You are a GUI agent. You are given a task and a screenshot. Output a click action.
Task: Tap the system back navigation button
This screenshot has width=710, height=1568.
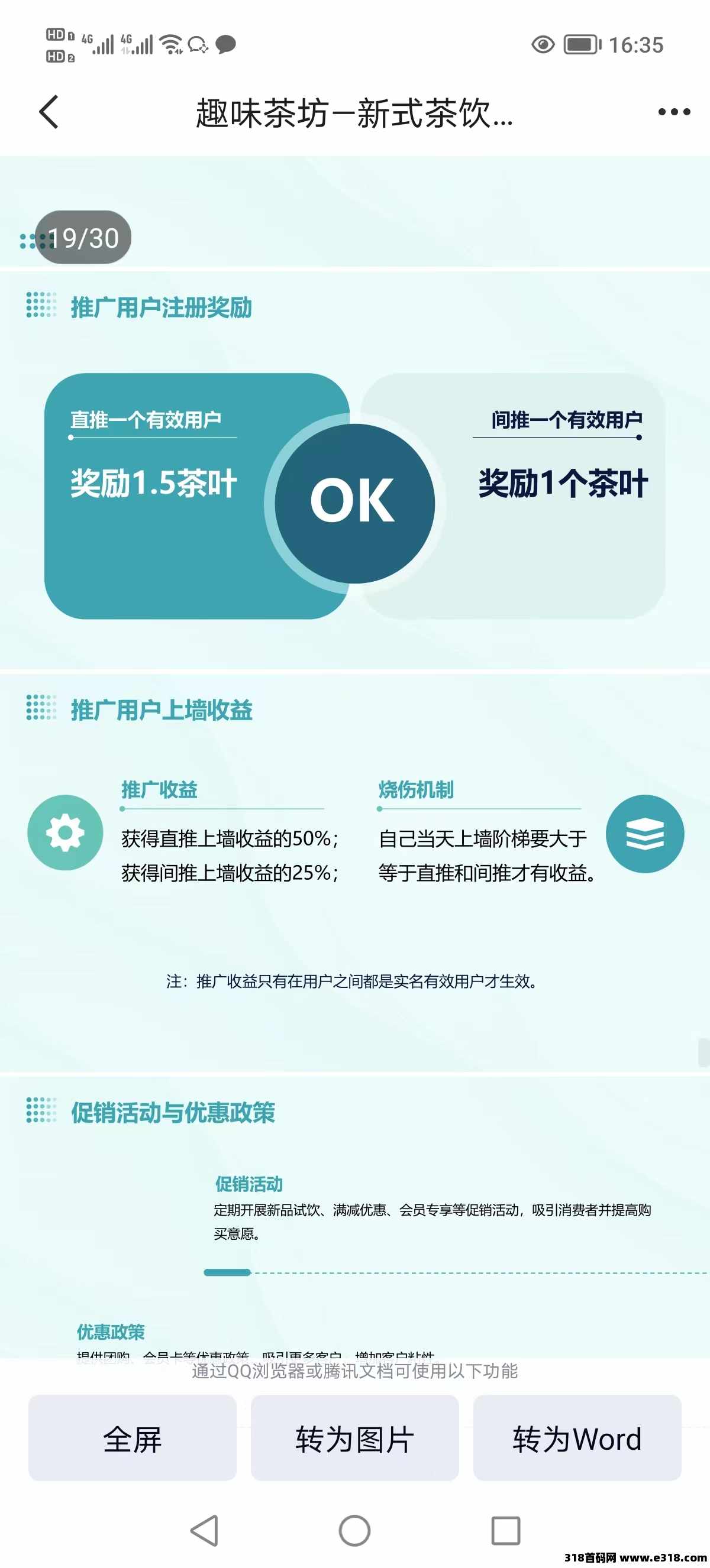[205, 1530]
